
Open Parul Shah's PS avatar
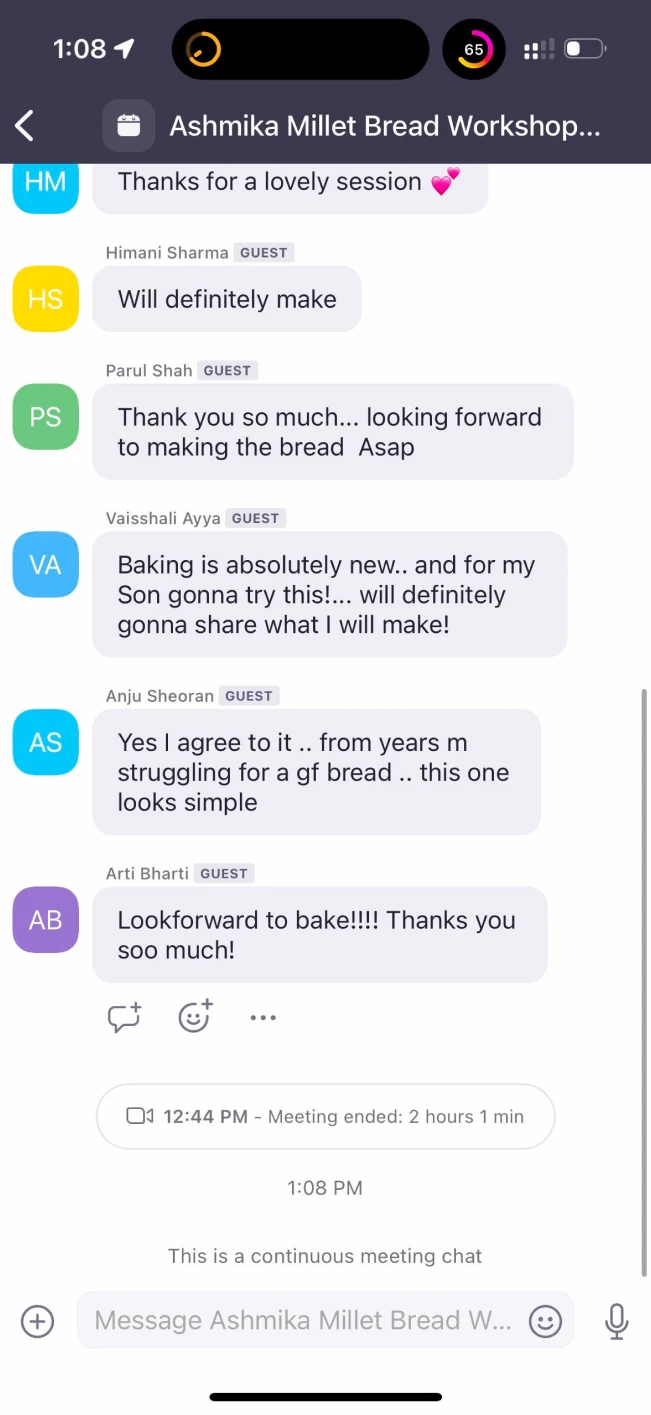[45, 417]
